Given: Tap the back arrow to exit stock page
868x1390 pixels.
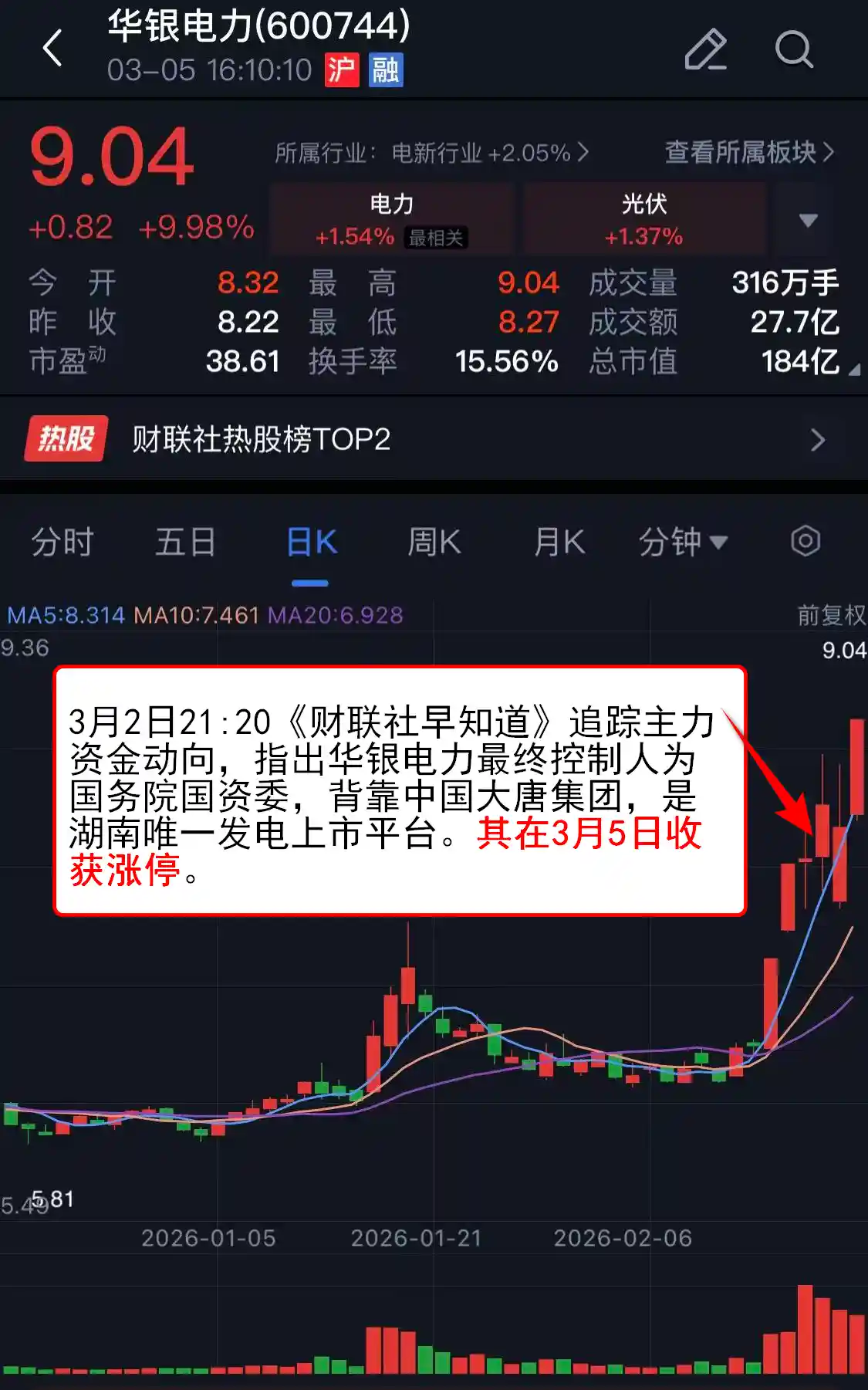Looking at the screenshot, I should 52,49.
